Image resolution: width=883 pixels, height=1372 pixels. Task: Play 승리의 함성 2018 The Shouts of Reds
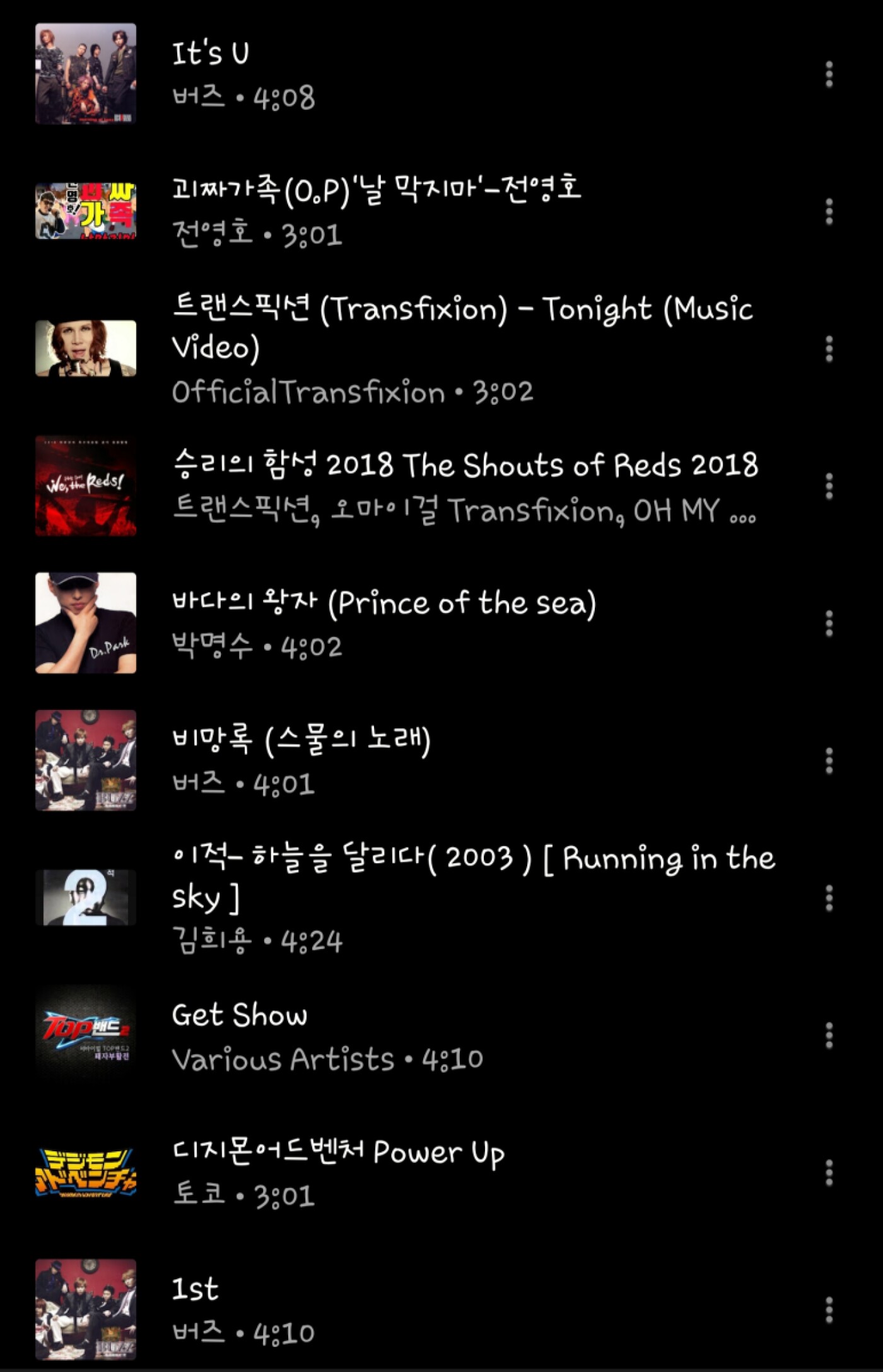point(441,486)
